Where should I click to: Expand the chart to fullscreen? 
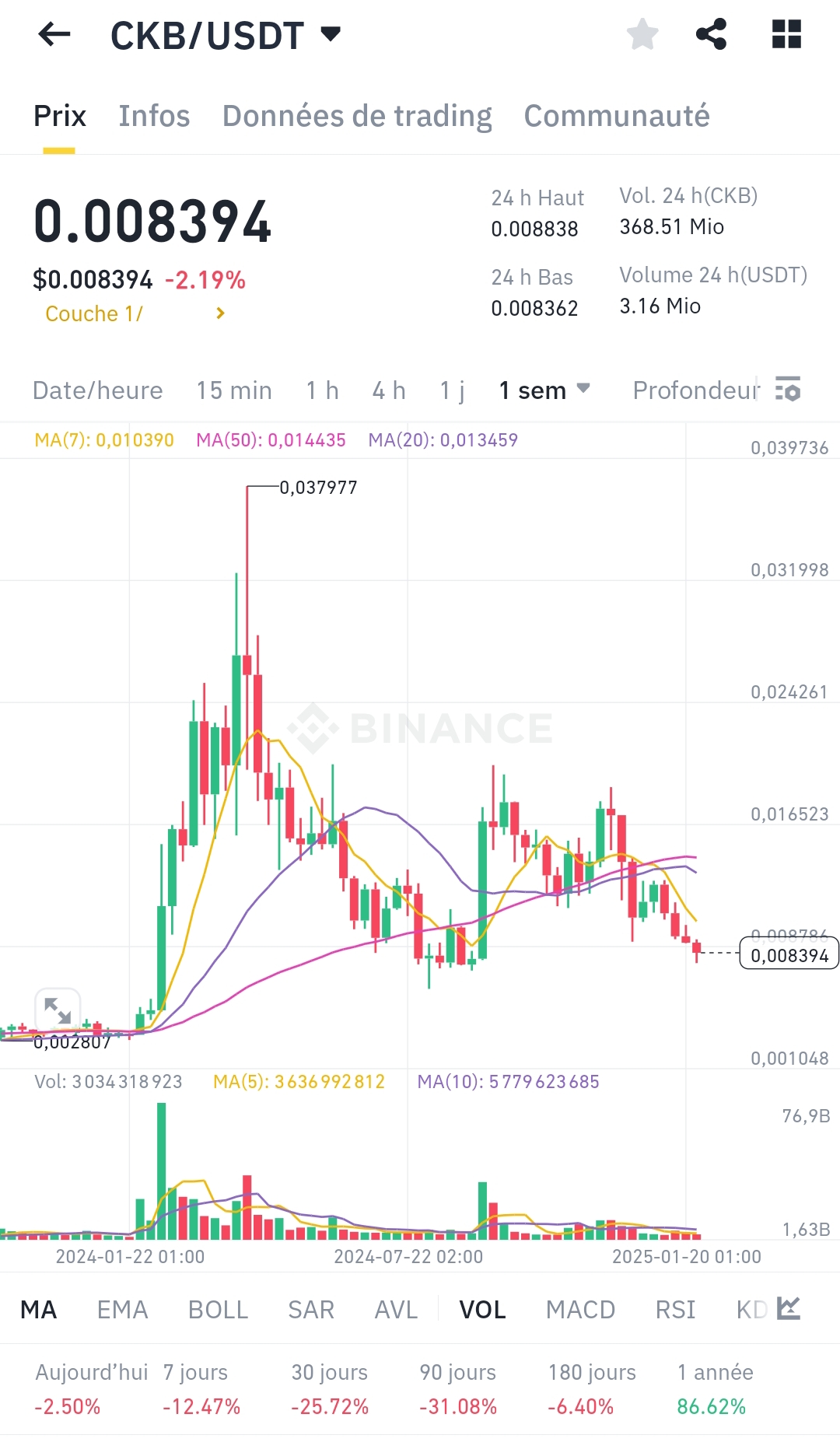click(58, 1010)
